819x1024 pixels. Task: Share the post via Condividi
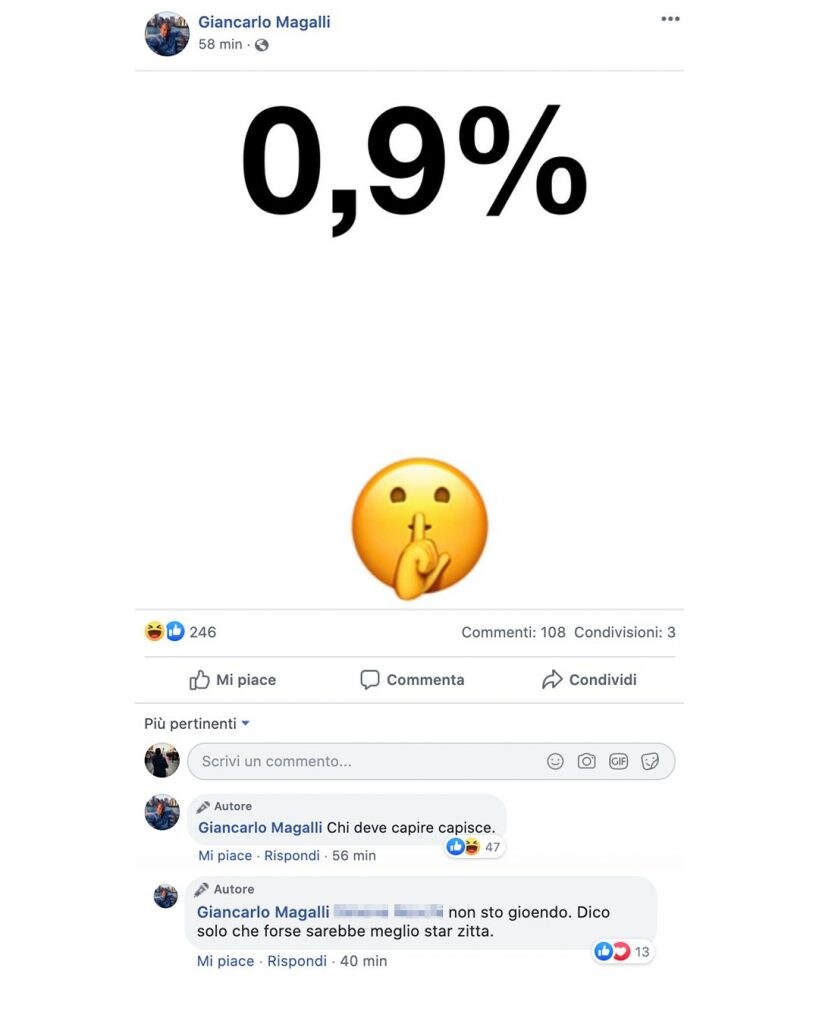[x=589, y=680]
